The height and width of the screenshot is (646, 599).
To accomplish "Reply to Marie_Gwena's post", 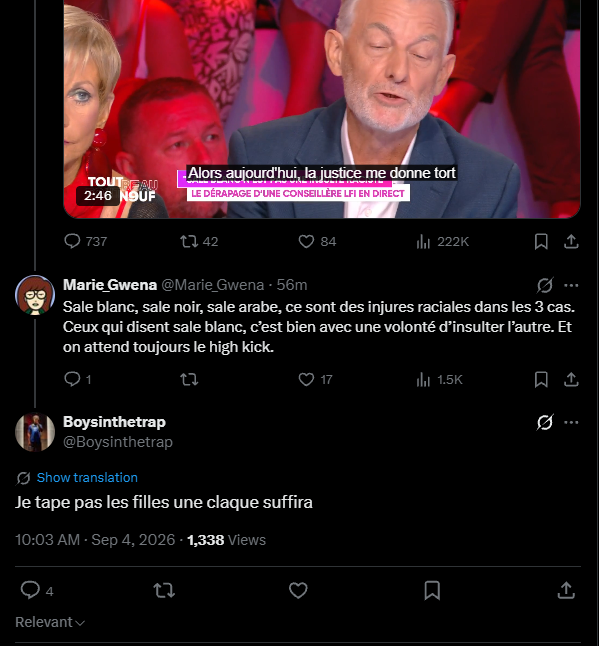I will (x=77, y=379).
